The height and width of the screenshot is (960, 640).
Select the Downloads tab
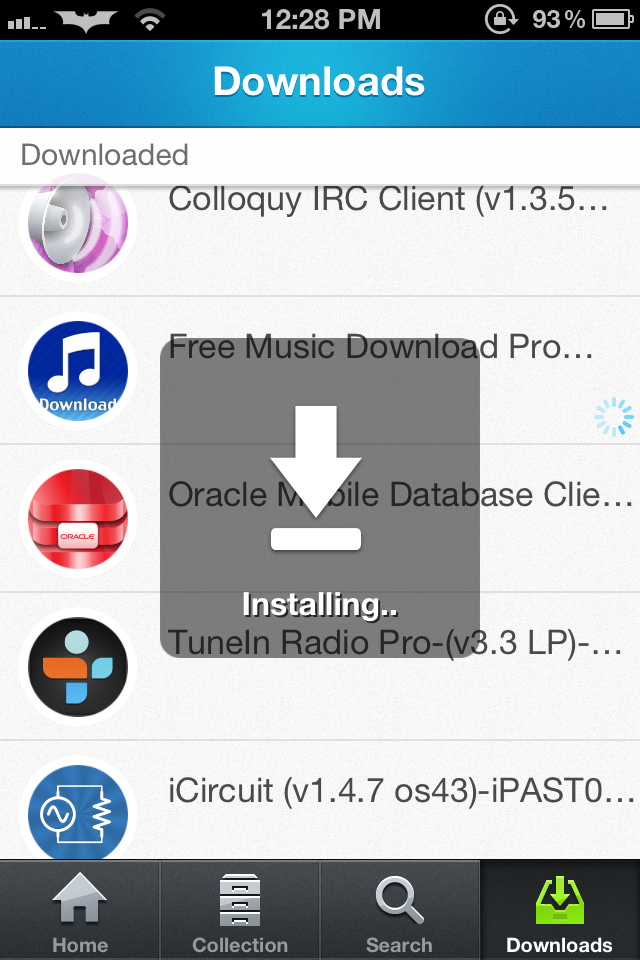[559, 911]
